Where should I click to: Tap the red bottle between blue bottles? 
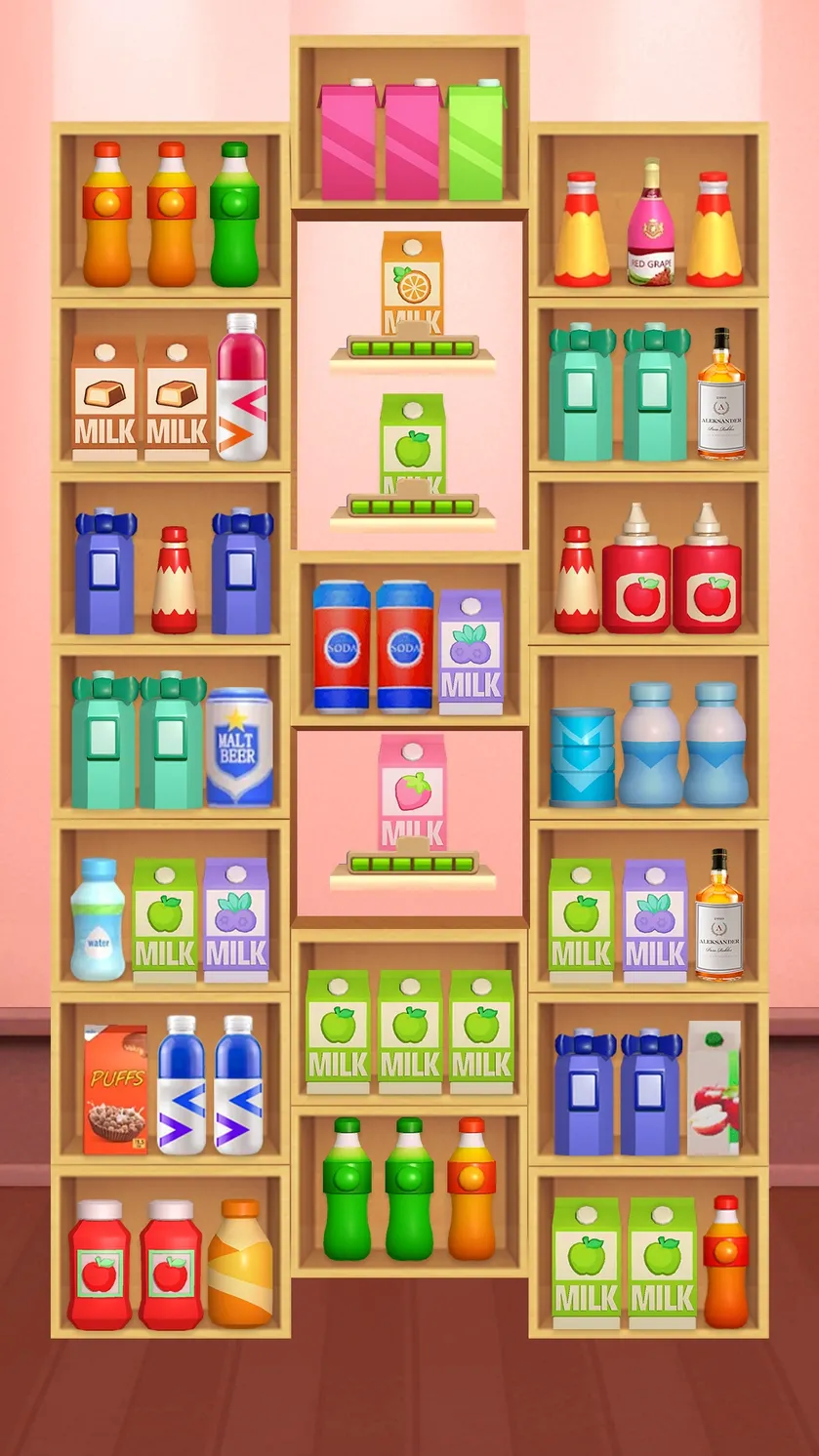[x=174, y=581]
